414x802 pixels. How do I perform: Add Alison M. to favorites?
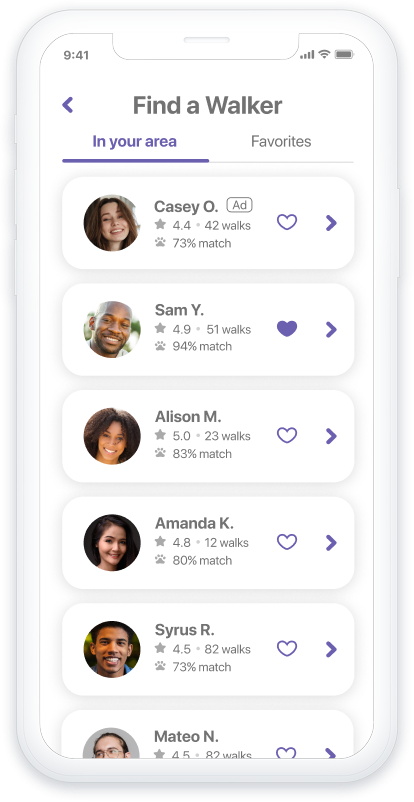point(287,436)
